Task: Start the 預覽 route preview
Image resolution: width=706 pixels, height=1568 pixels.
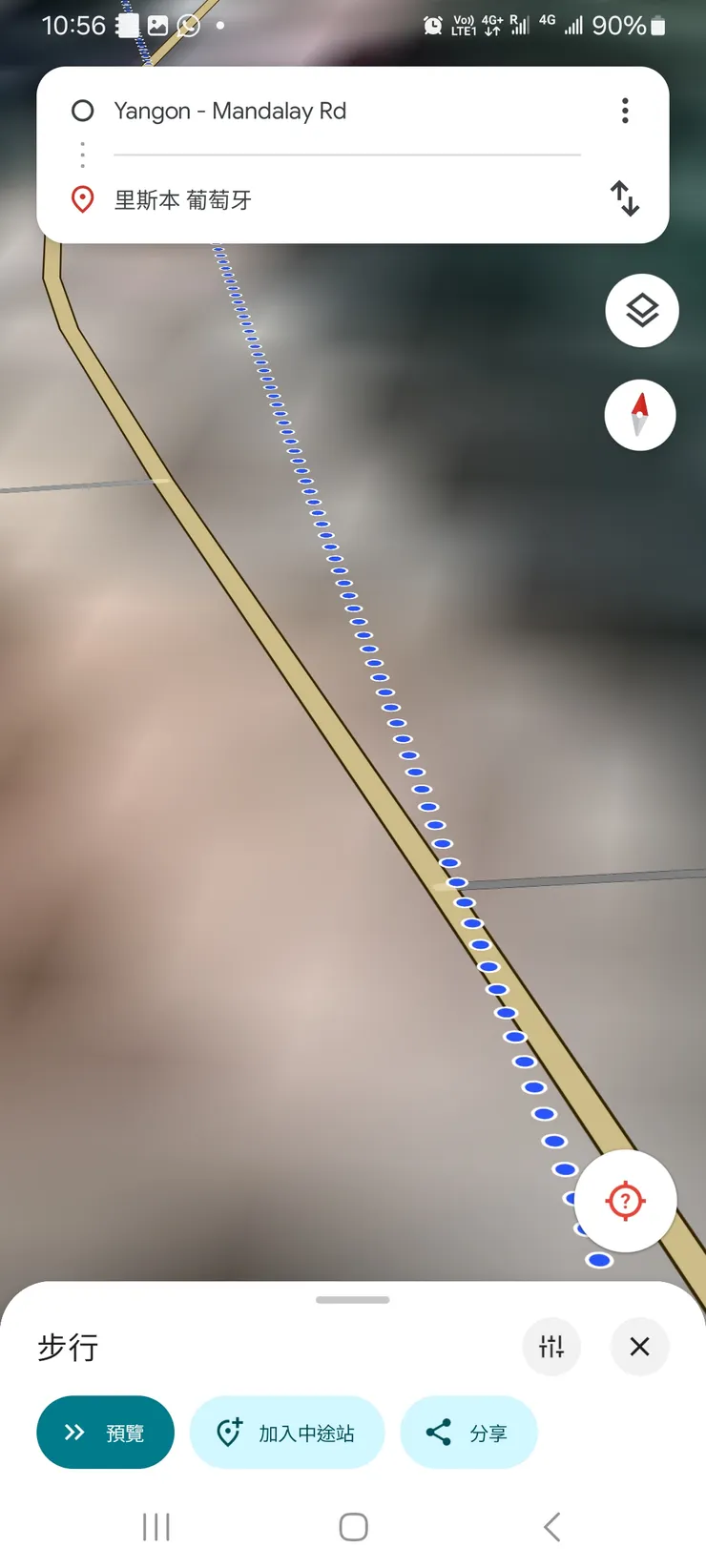Action: [105, 1433]
